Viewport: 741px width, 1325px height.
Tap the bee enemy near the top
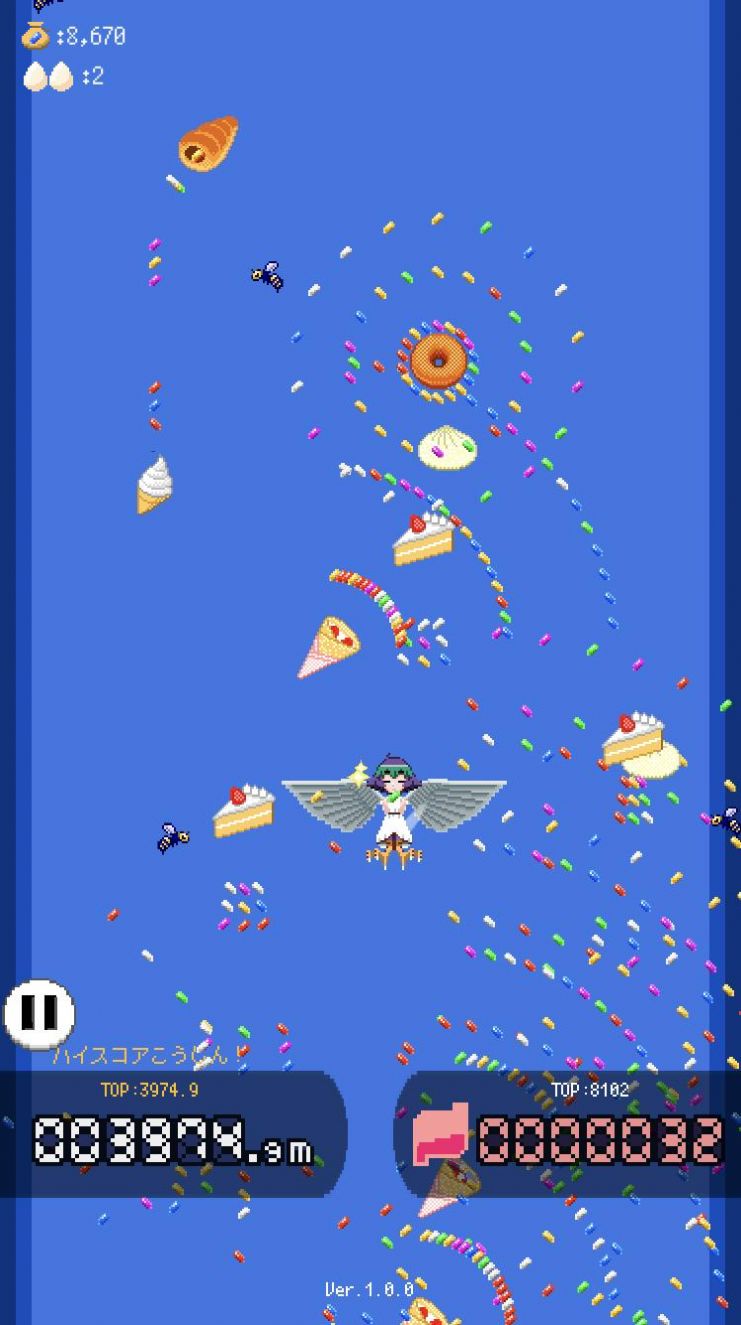point(265,277)
